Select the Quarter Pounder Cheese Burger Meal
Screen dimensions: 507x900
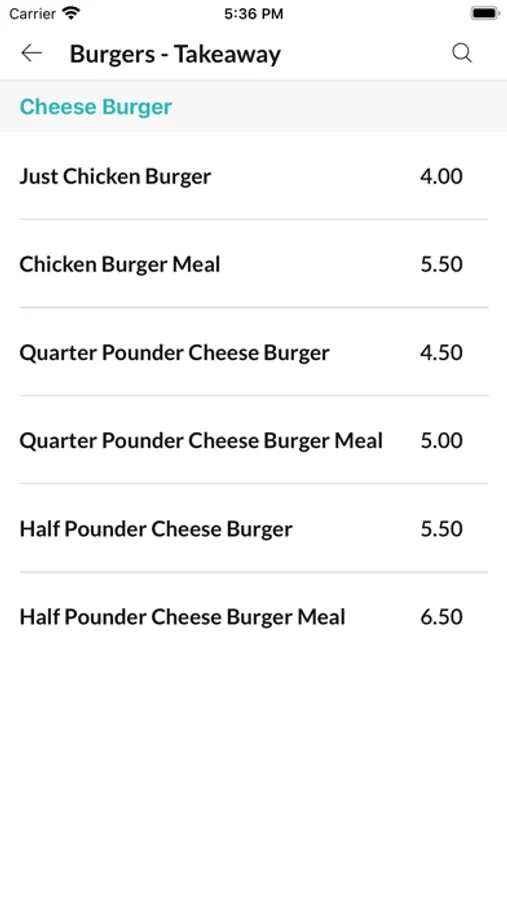pyautogui.click(x=253, y=440)
